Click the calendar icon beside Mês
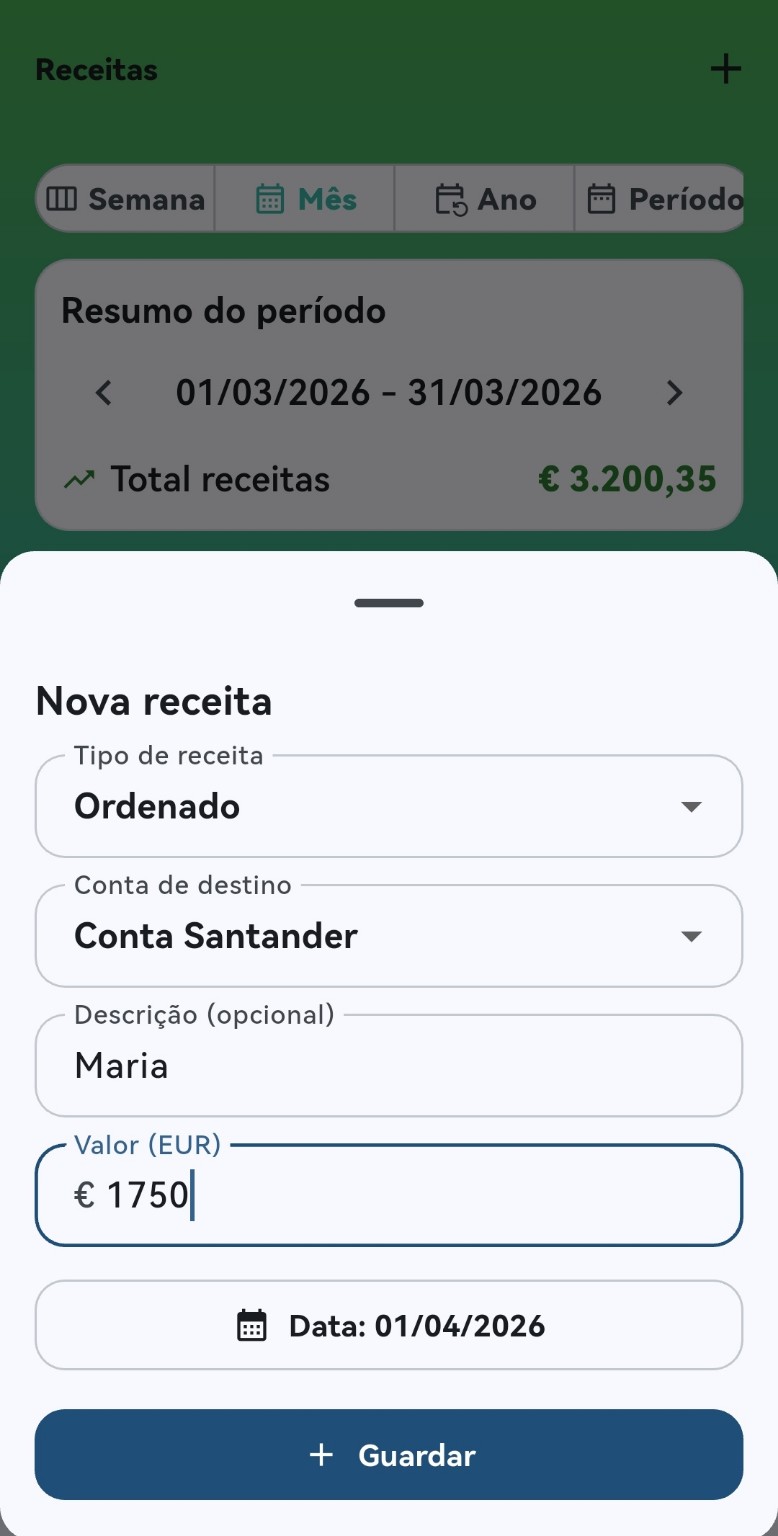The height and width of the screenshot is (1536, 778). pyautogui.click(x=270, y=198)
